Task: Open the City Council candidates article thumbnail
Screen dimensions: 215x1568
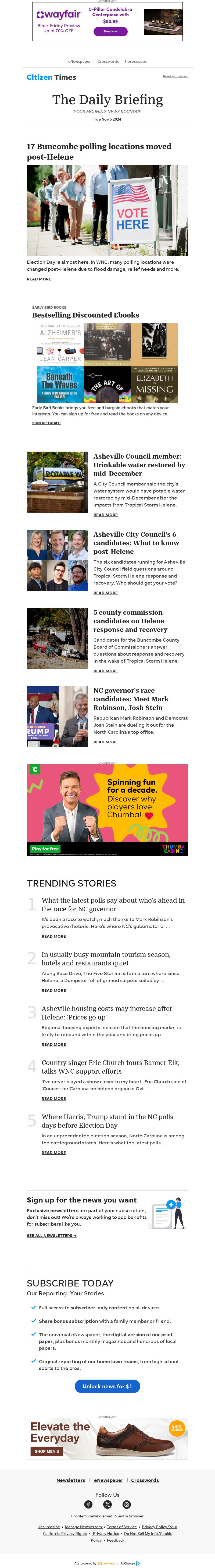Action: point(57,560)
